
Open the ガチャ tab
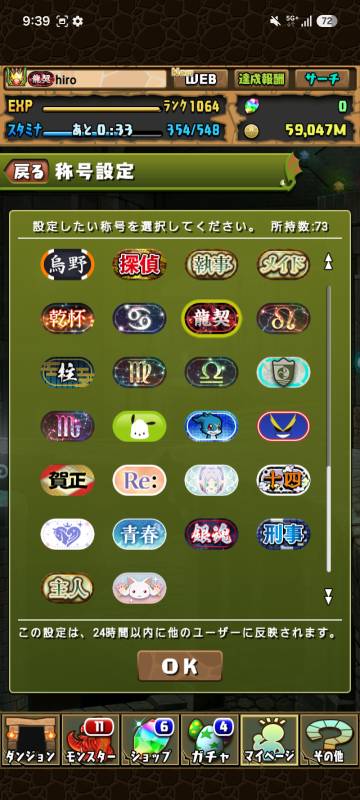(x=210, y=739)
